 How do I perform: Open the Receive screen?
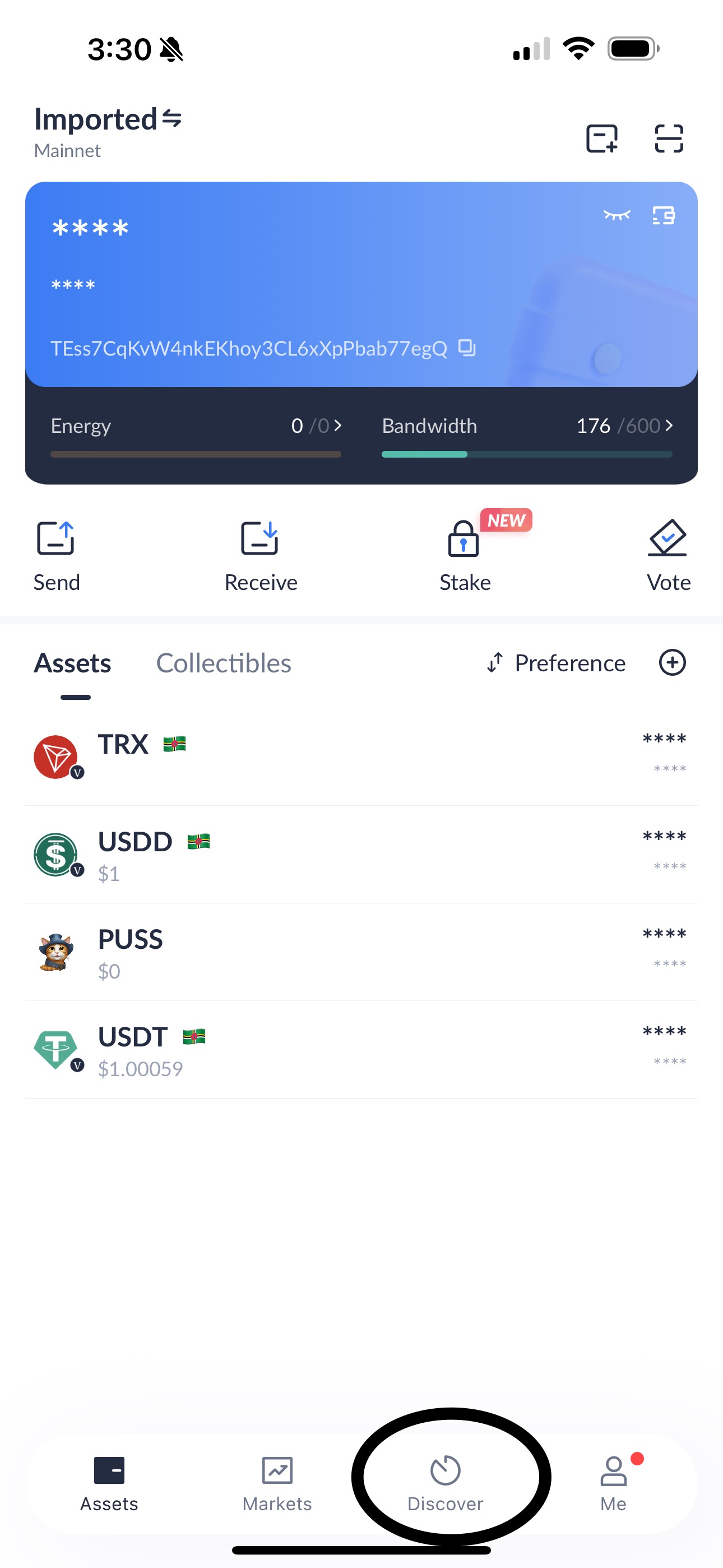(261, 555)
